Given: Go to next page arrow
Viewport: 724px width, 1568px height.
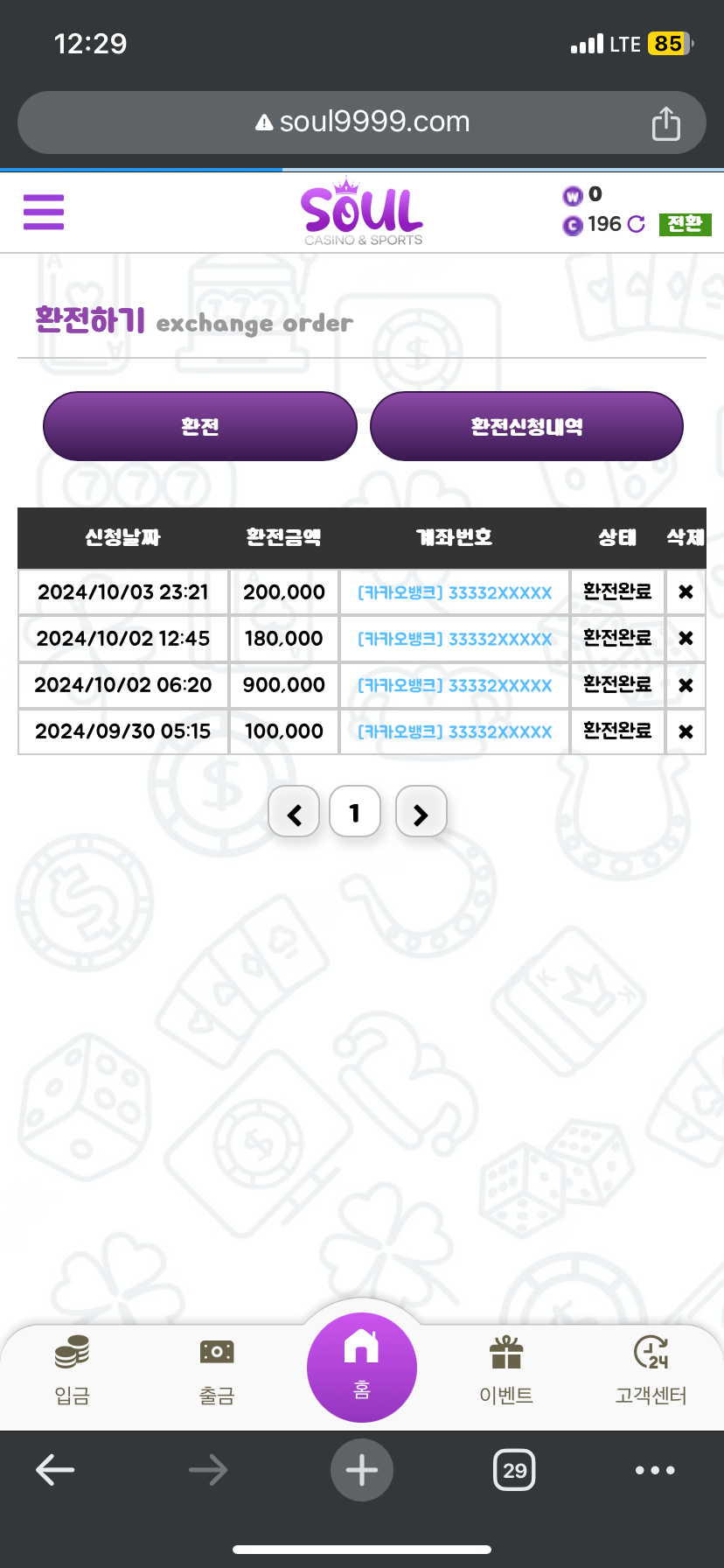Looking at the screenshot, I should (421, 812).
